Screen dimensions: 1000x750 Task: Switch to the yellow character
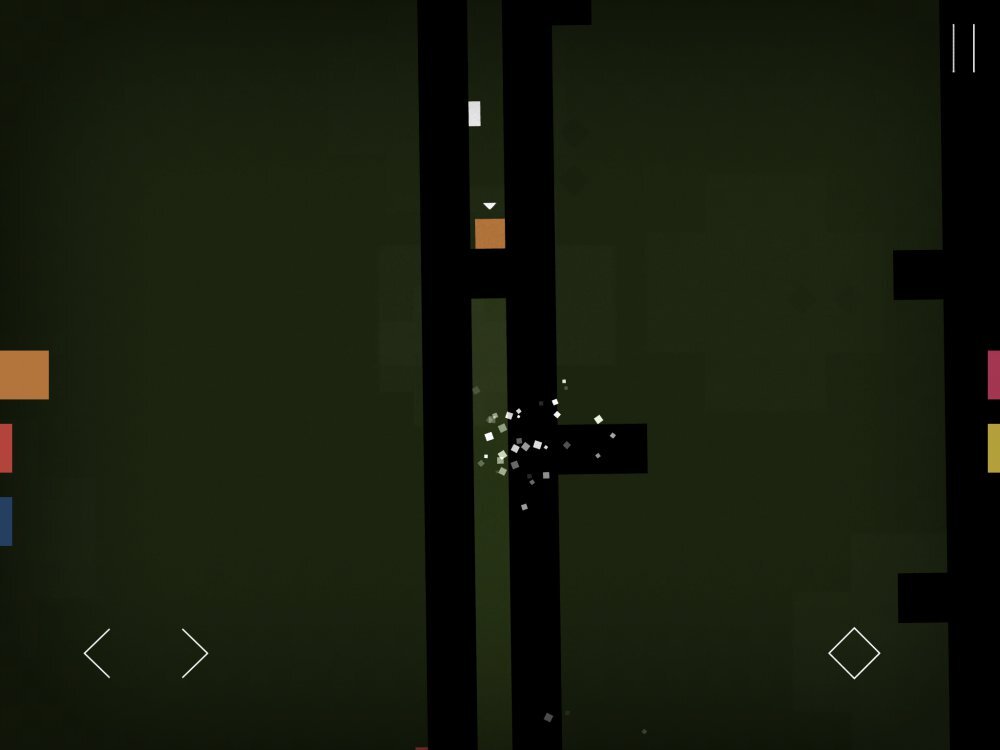(993, 448)
